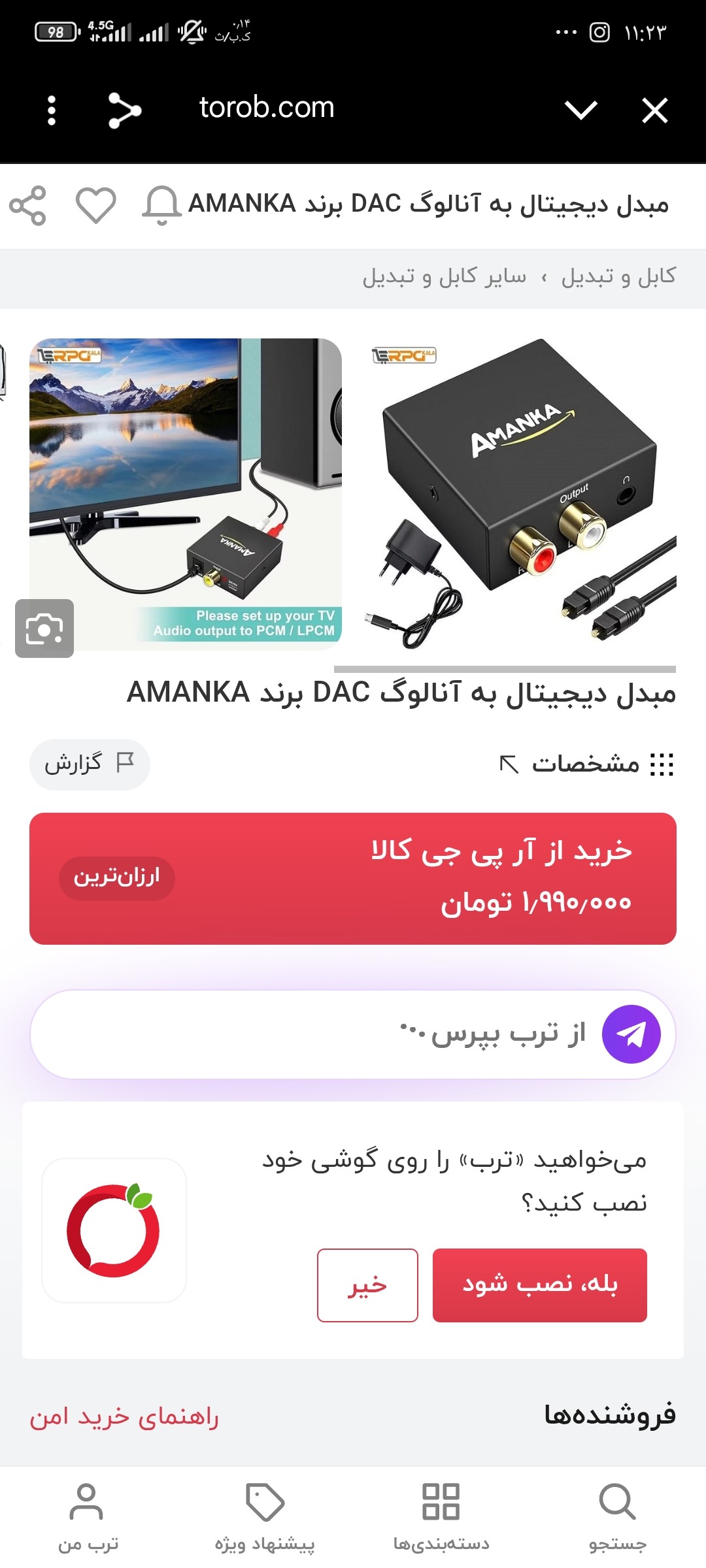Open image search camera icon
Screen dimensions: 706x1568
(x=44, y=629)
